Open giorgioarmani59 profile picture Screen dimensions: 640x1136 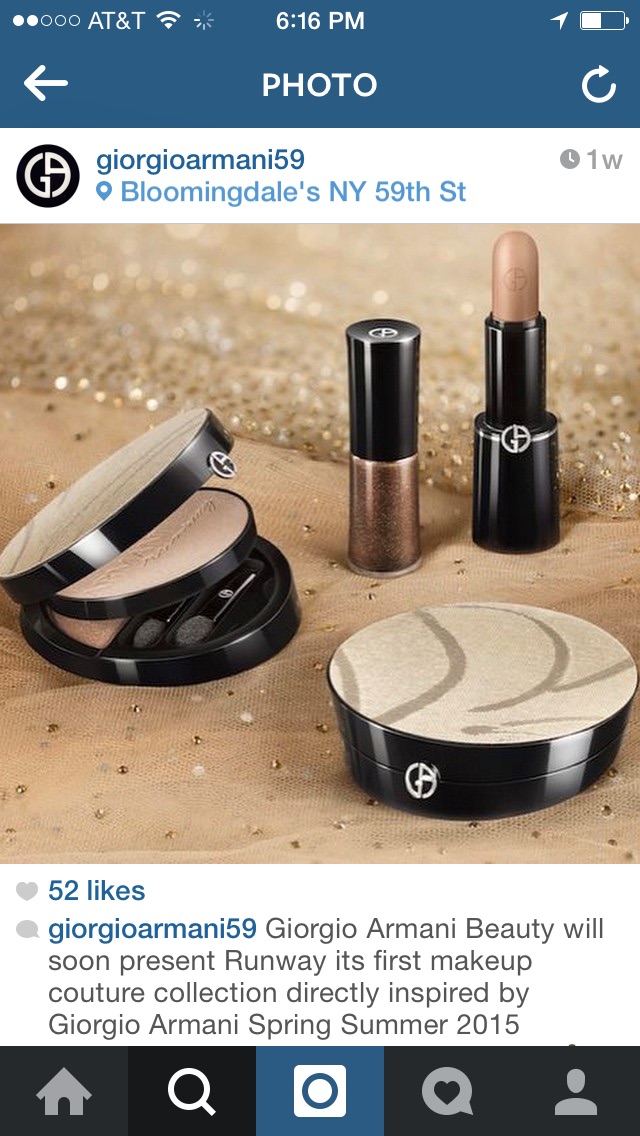coord(48,175)
